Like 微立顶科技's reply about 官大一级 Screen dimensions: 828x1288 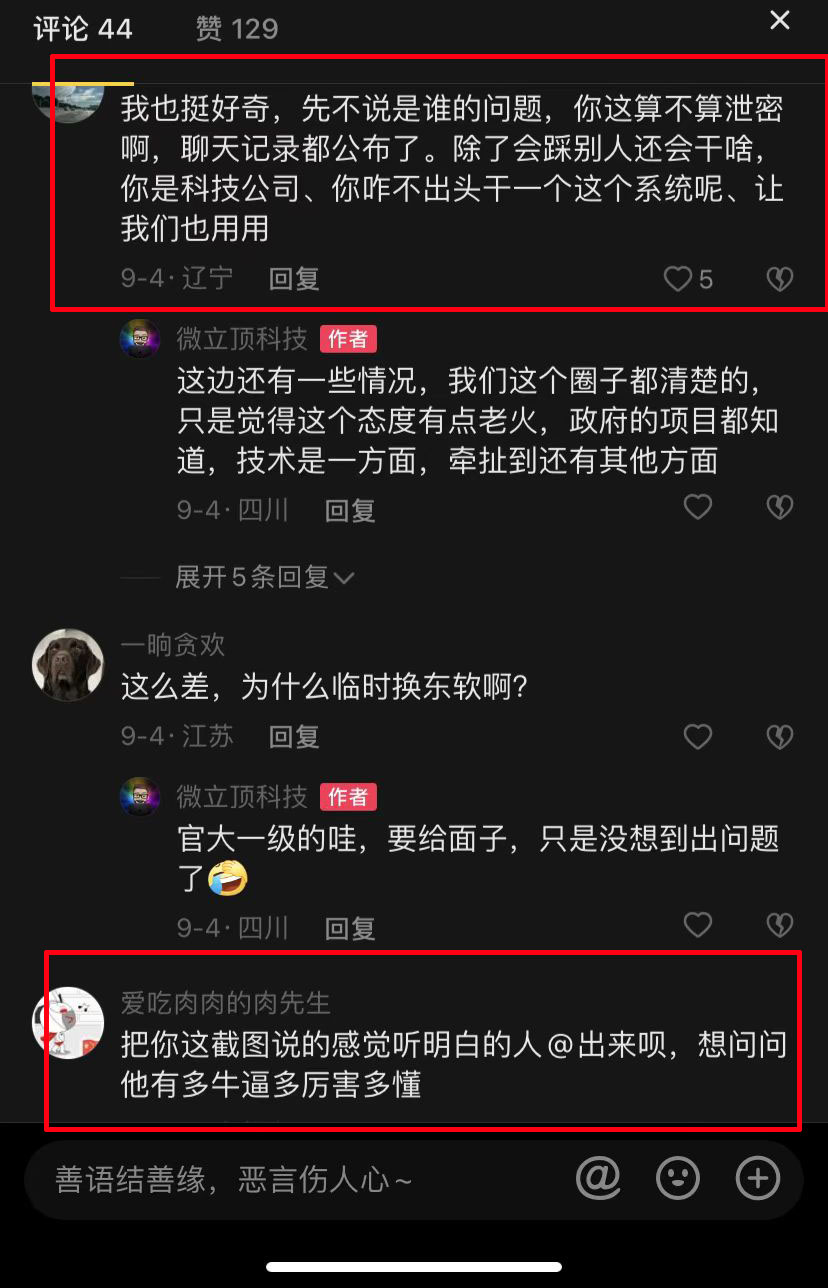point(698,925)
